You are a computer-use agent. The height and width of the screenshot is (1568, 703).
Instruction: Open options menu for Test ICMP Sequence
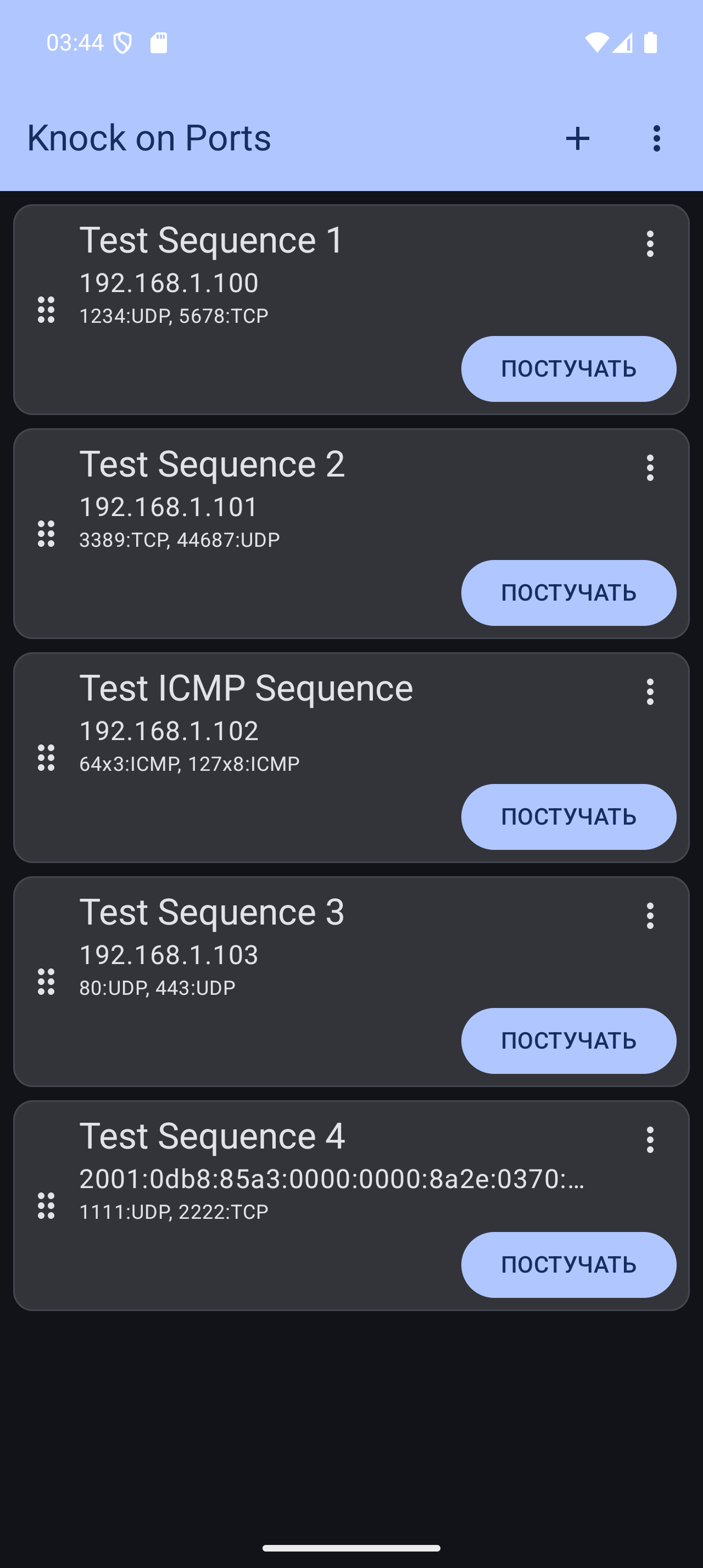pyautogui.click(x=650, y=692)
